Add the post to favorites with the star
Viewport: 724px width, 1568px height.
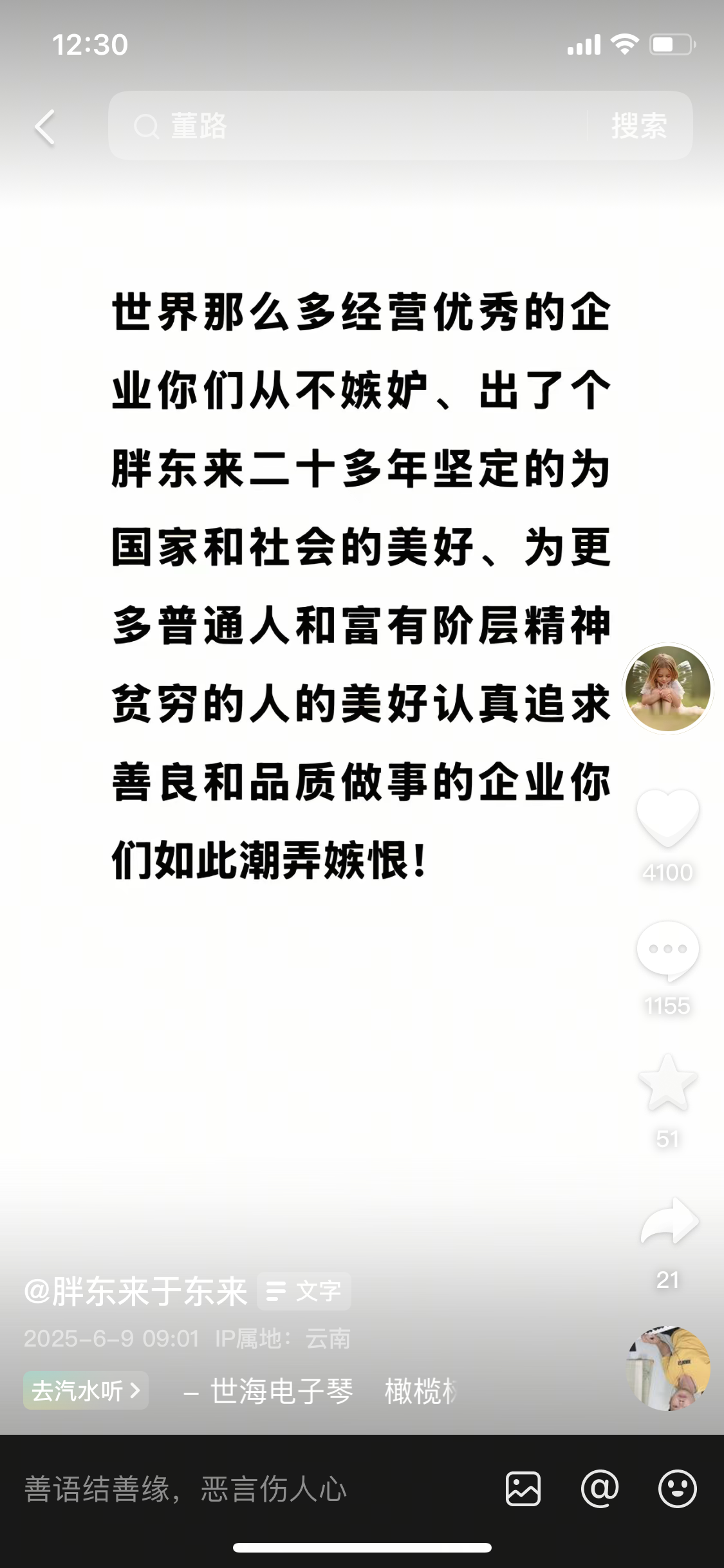tap(668, 1083)
